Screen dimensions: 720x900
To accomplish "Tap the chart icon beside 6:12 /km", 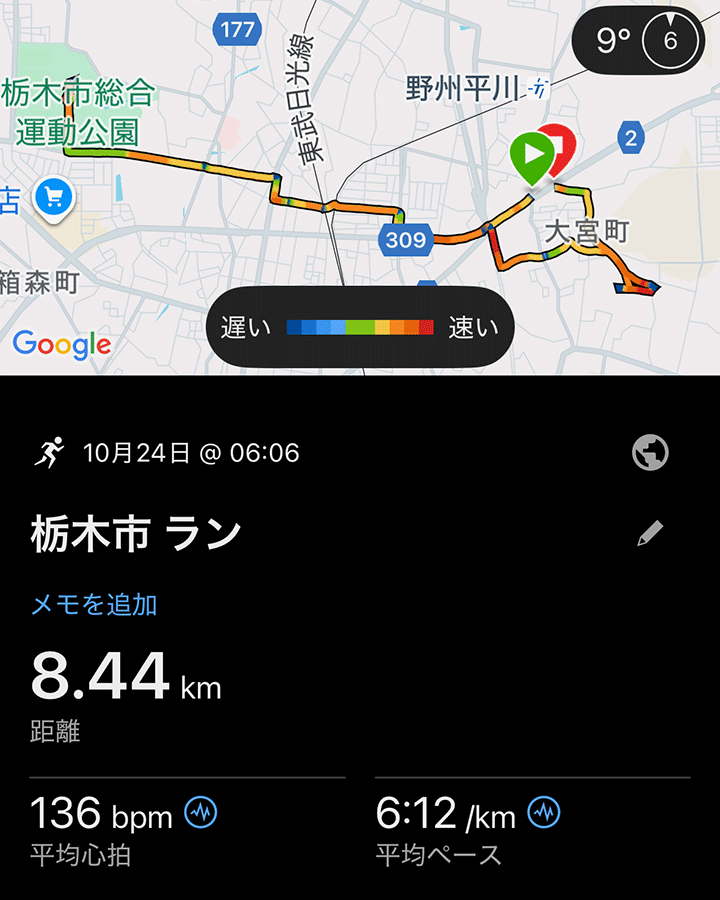I will pyautogui.click(x=545, y=813).
